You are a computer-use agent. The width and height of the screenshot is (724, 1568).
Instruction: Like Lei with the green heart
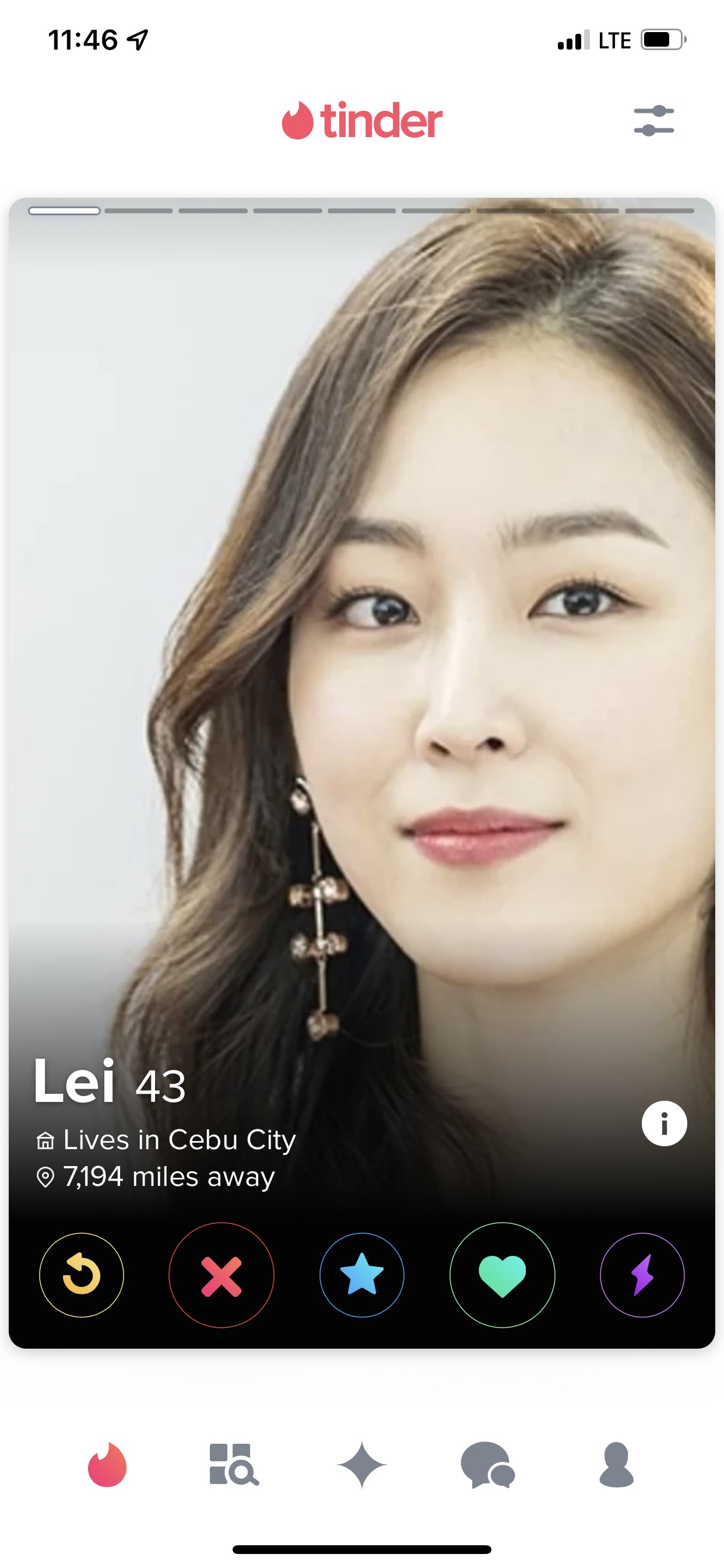point(502,1275)
